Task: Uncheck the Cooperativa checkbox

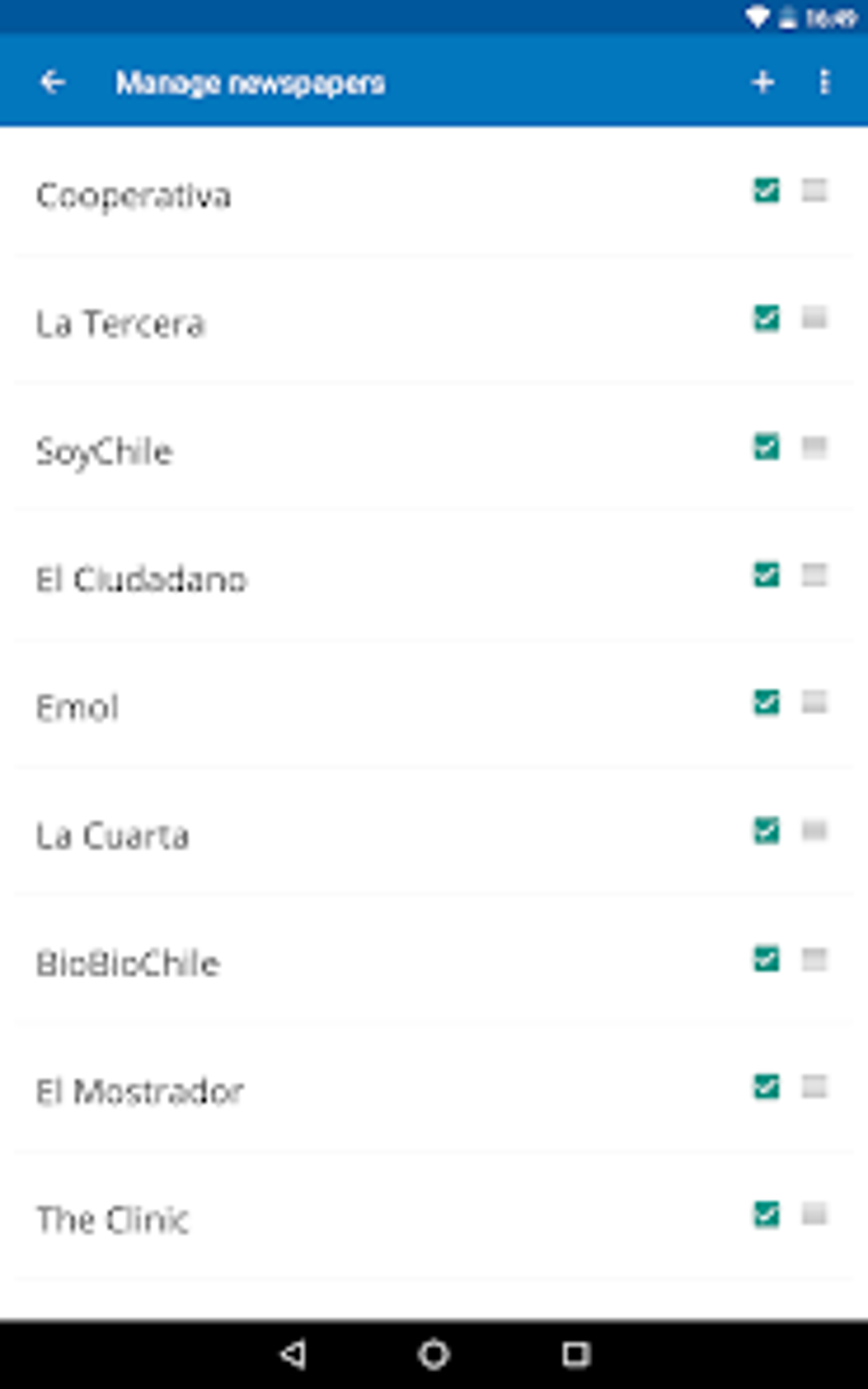Action: pos(766,191)
